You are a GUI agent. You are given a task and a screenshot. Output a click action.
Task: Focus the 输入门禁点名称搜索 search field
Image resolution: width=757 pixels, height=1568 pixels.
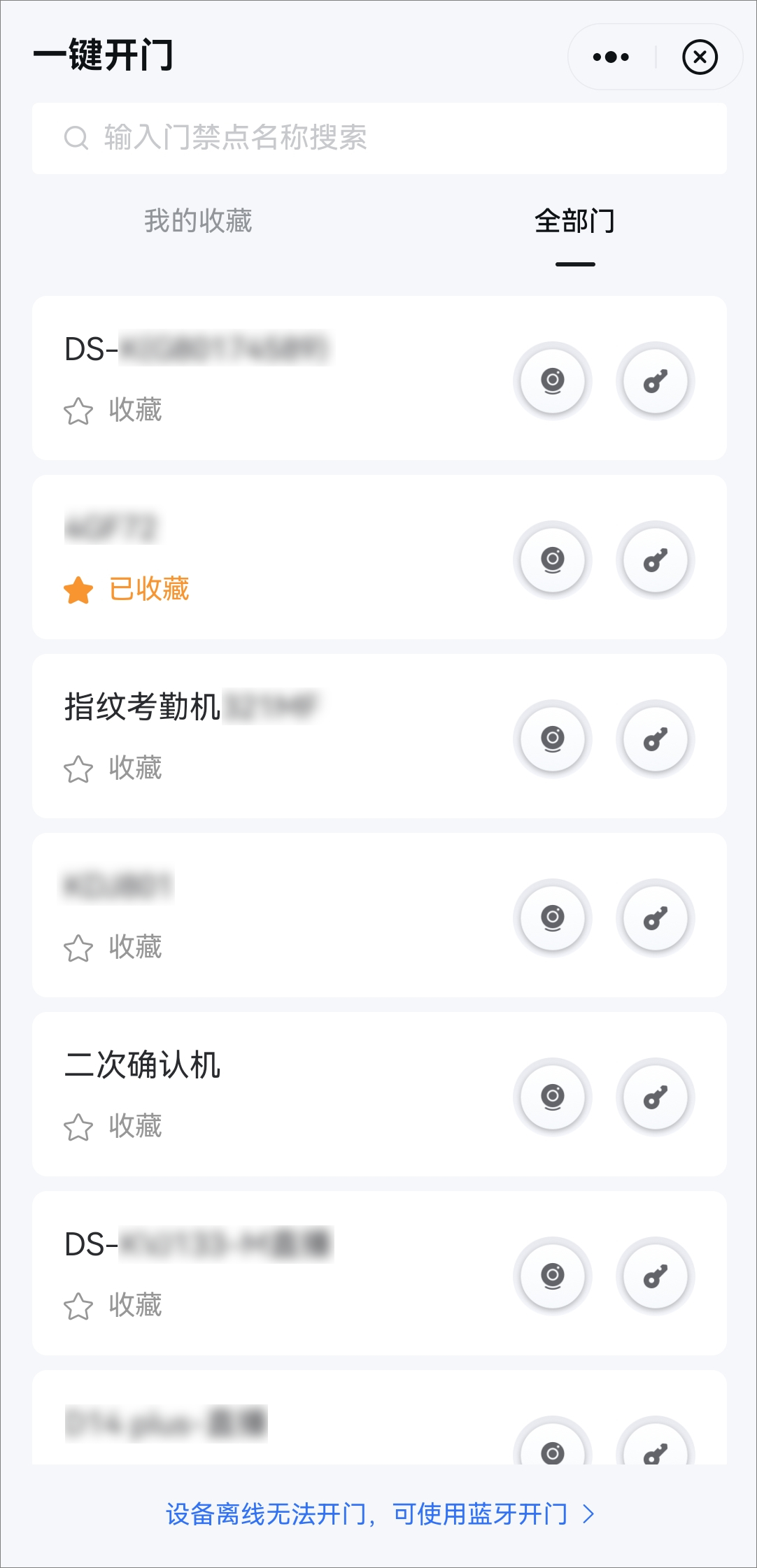(x=379, y=138)
